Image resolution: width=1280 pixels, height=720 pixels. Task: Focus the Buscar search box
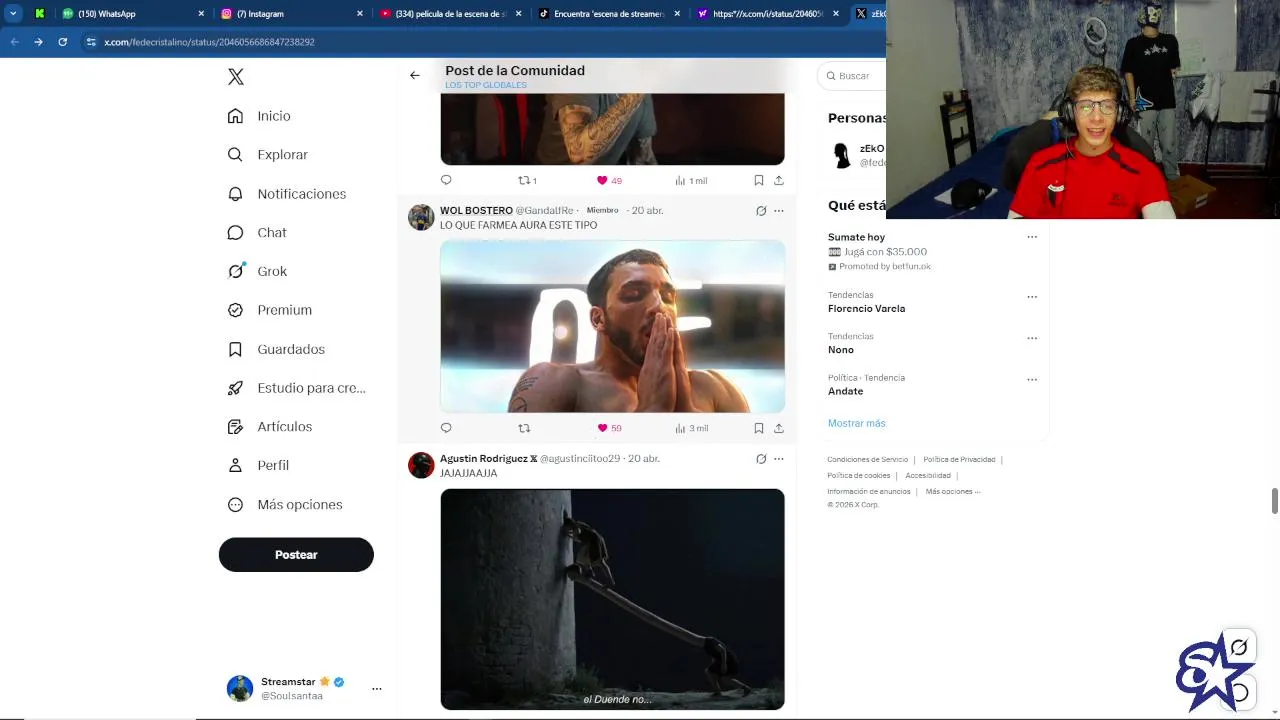[x=855, y=76]
